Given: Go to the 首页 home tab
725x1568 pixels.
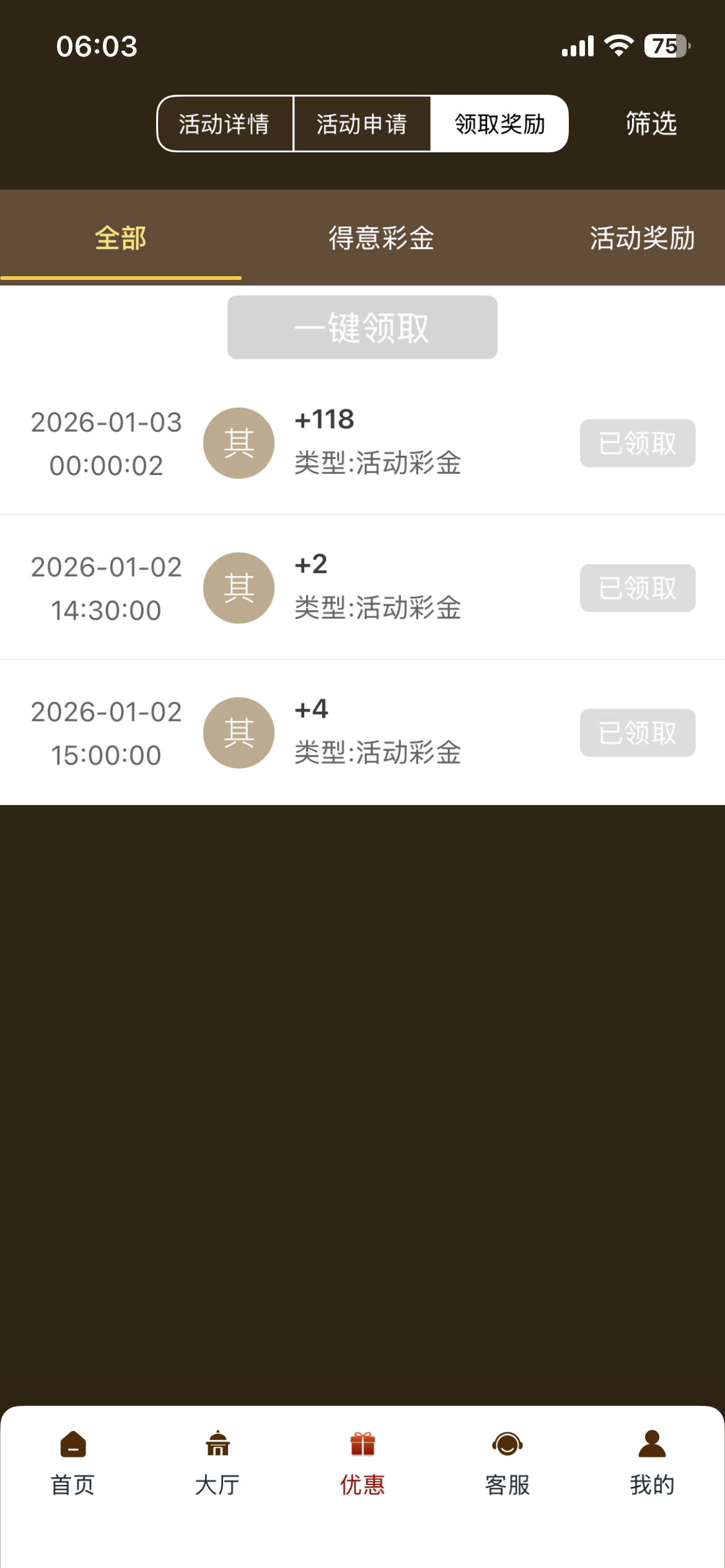Looking at the screenshot, I should pos(72,1463).
